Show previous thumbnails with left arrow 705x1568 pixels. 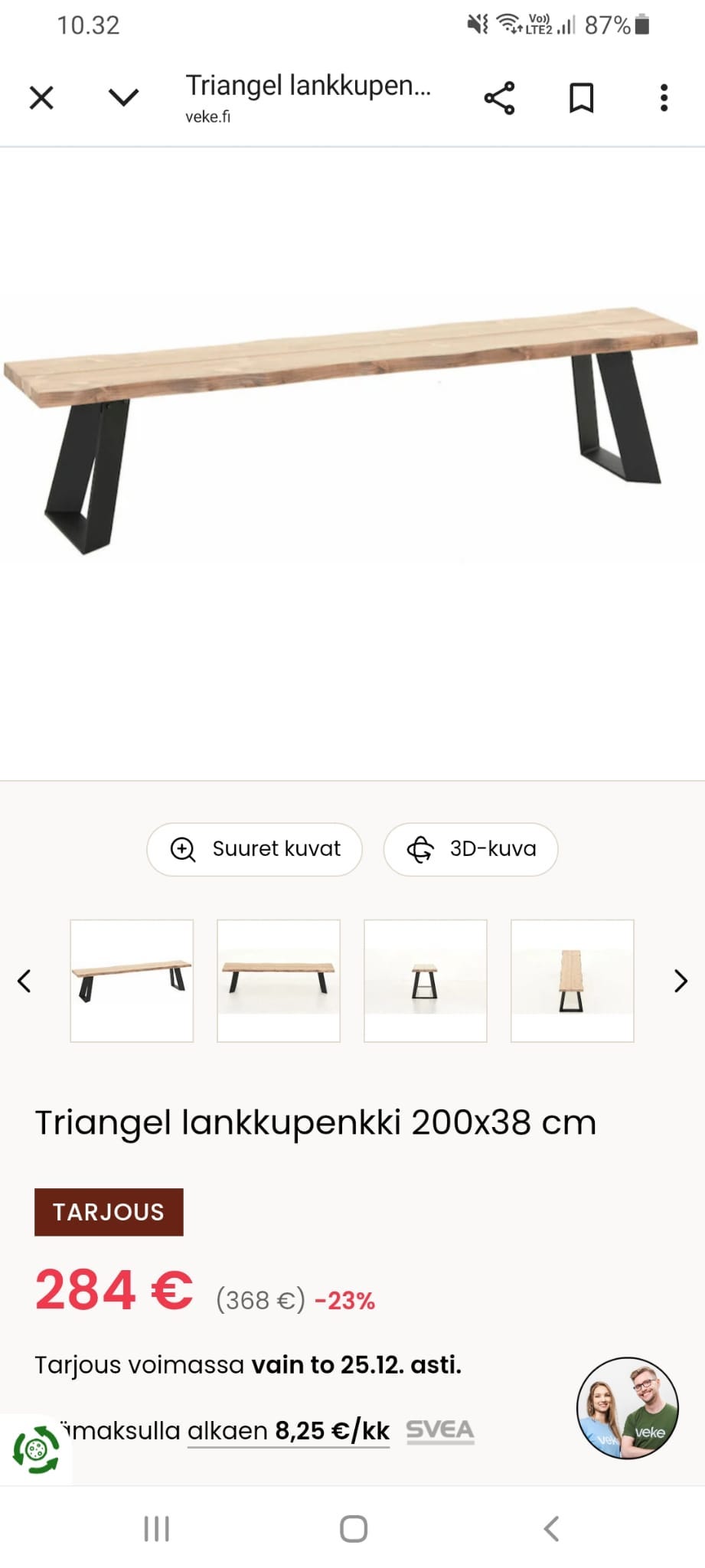[x=24, y=981]
